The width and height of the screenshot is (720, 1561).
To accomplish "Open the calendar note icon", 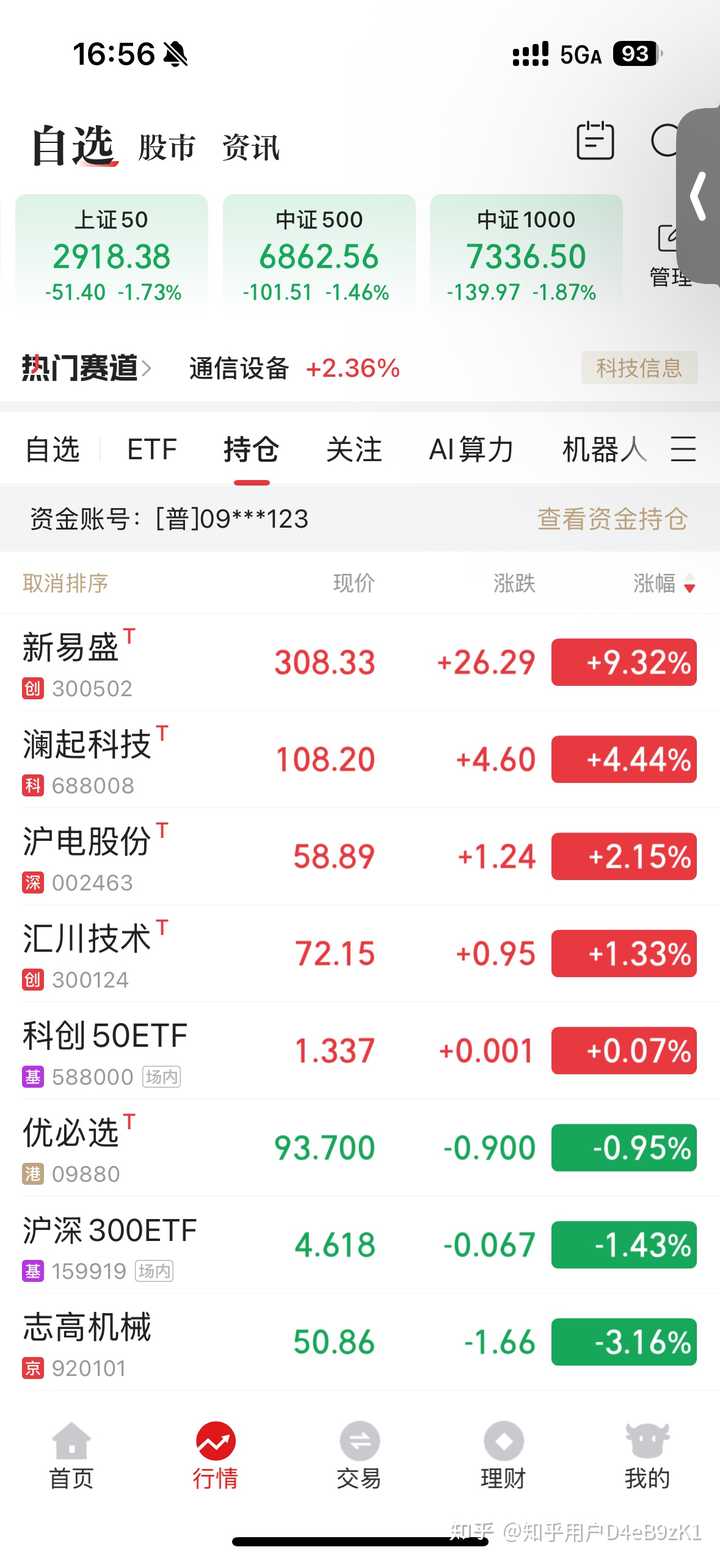I will pyautogui.click(x=595, y=141).
